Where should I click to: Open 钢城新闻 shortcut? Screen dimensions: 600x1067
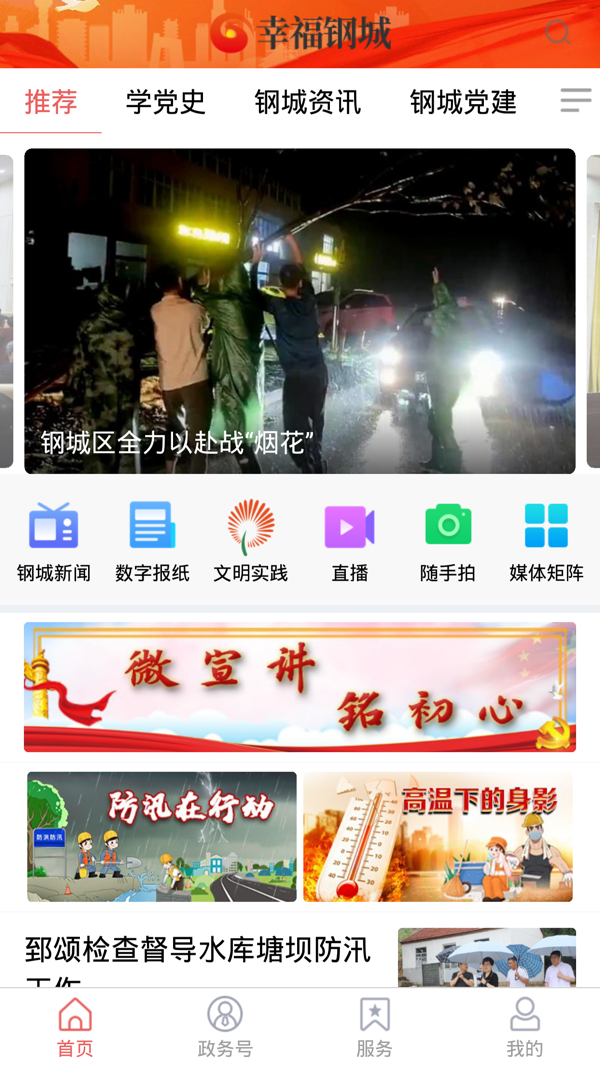click(54, 542)
